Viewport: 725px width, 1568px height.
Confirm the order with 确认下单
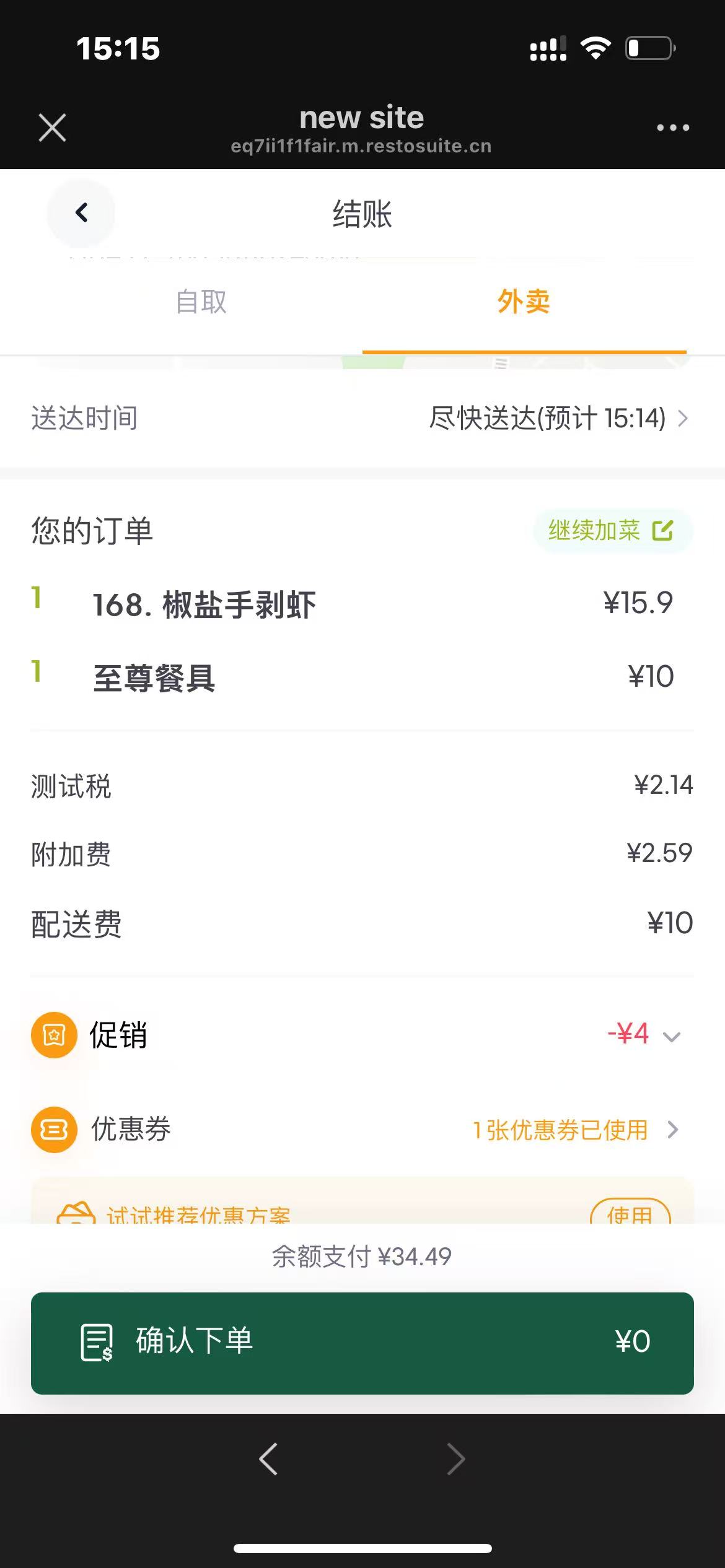click(x=362, y=1344)
